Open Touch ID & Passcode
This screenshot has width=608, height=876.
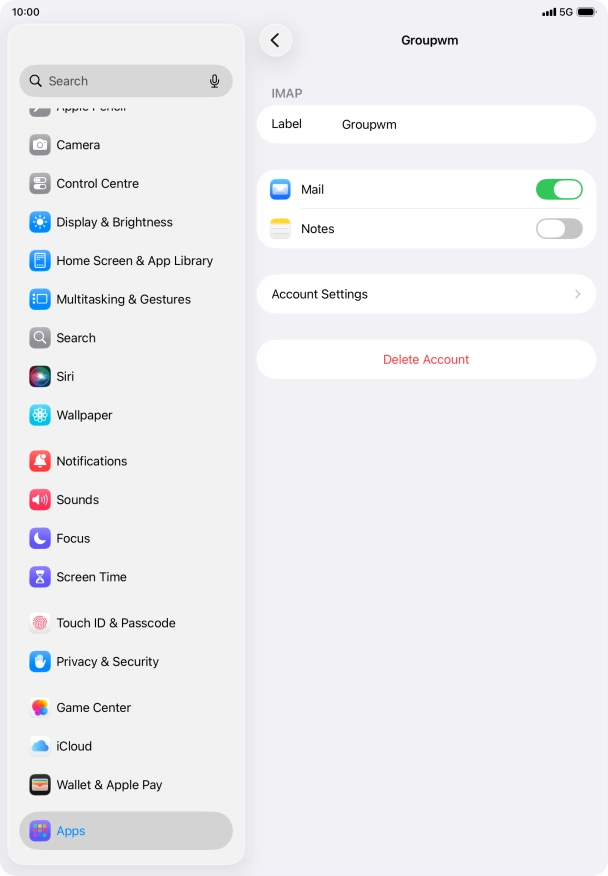(115, 623)
